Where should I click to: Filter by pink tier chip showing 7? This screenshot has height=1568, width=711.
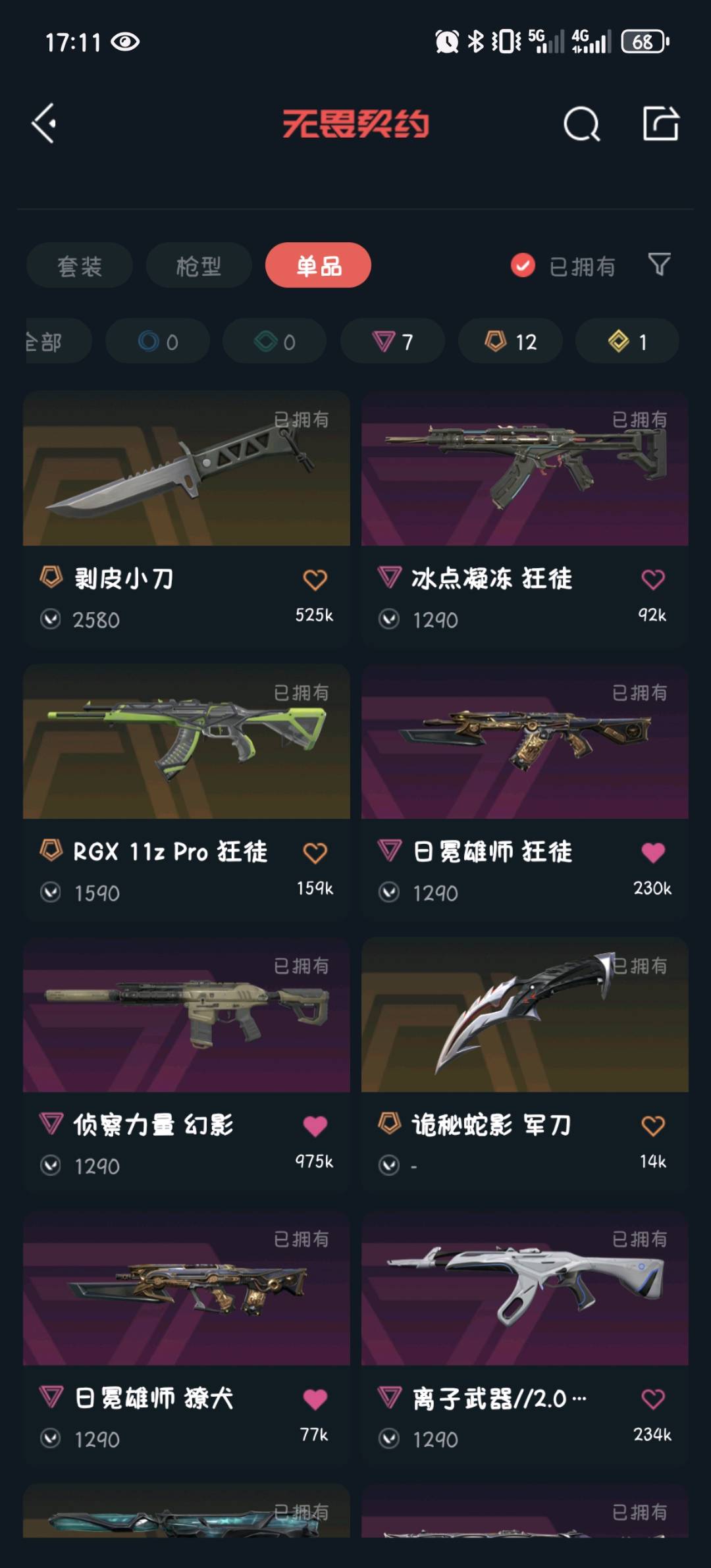(392, 342)
